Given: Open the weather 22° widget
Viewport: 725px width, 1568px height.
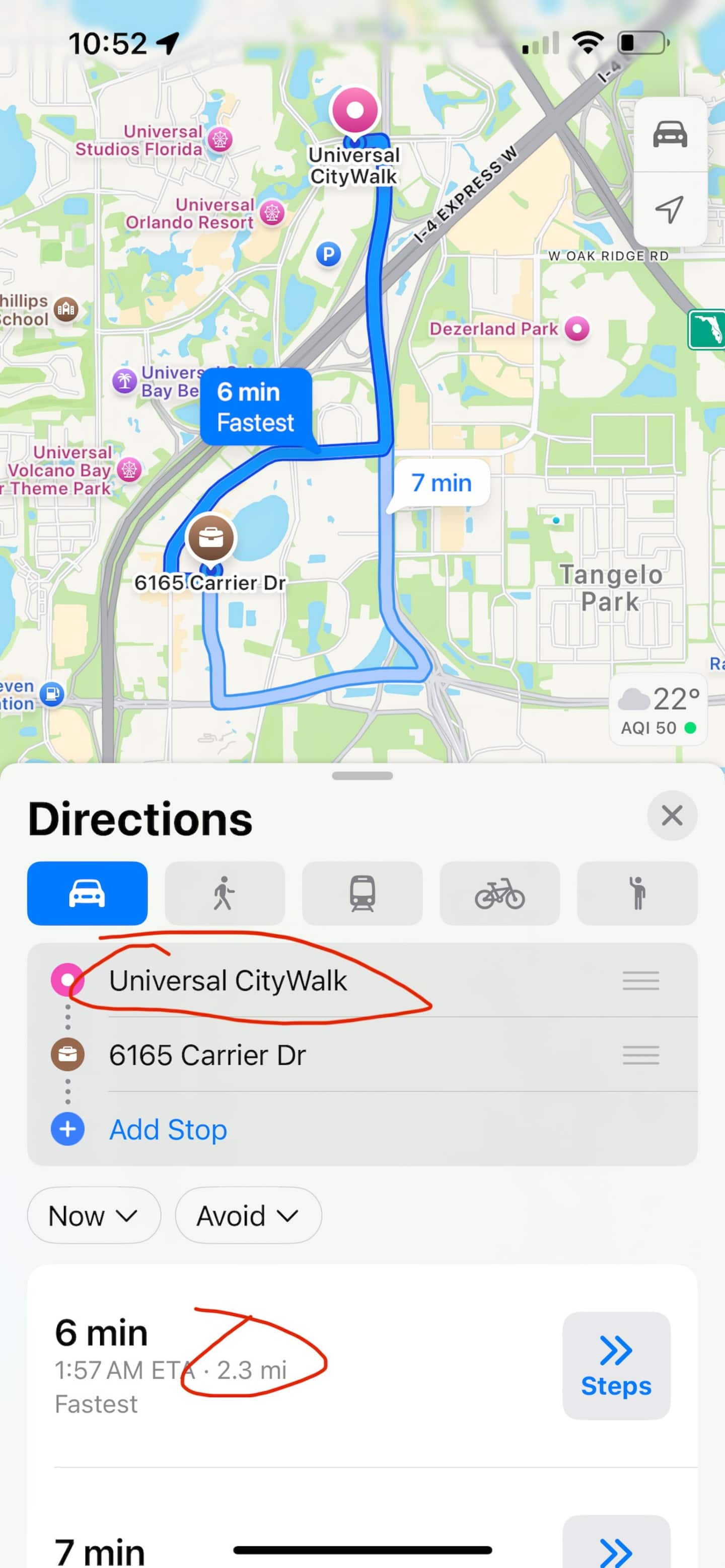Looking at the screenshot, I should (658, 709).
